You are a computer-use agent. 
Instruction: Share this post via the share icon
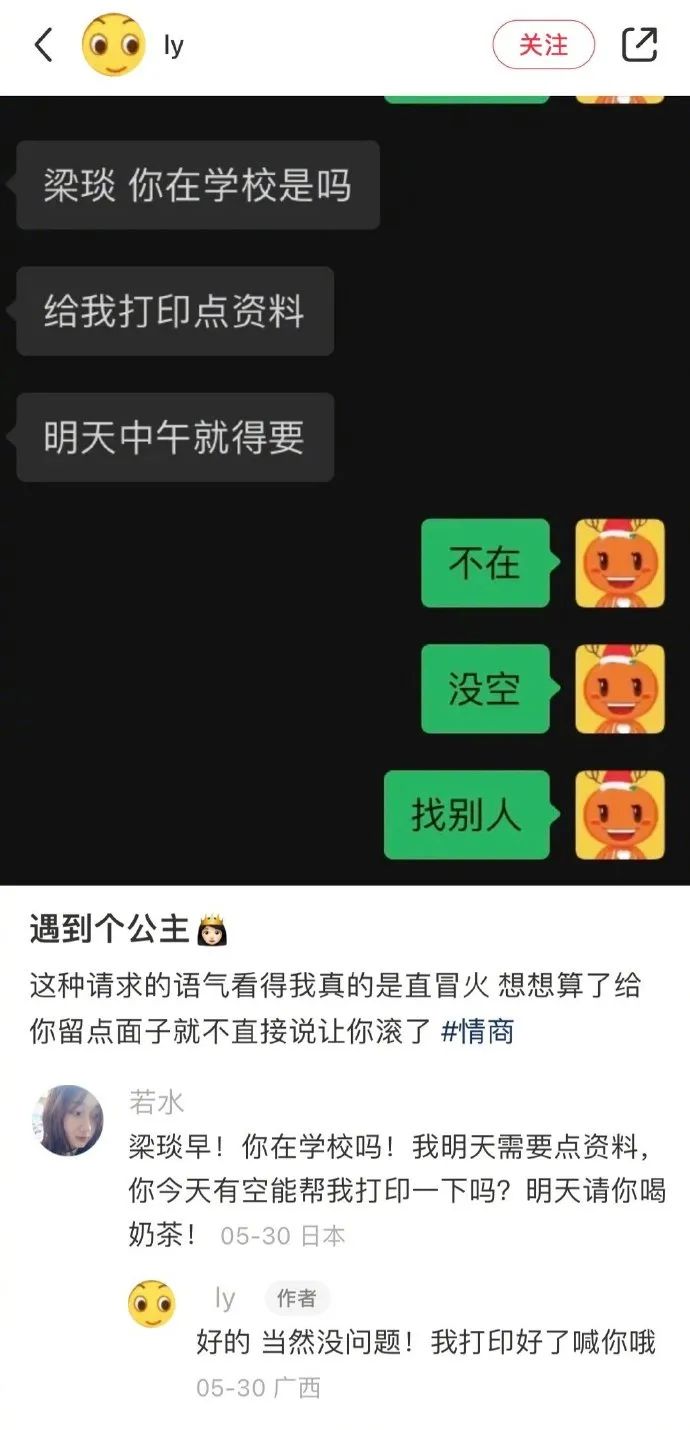(x=639, y=45)
